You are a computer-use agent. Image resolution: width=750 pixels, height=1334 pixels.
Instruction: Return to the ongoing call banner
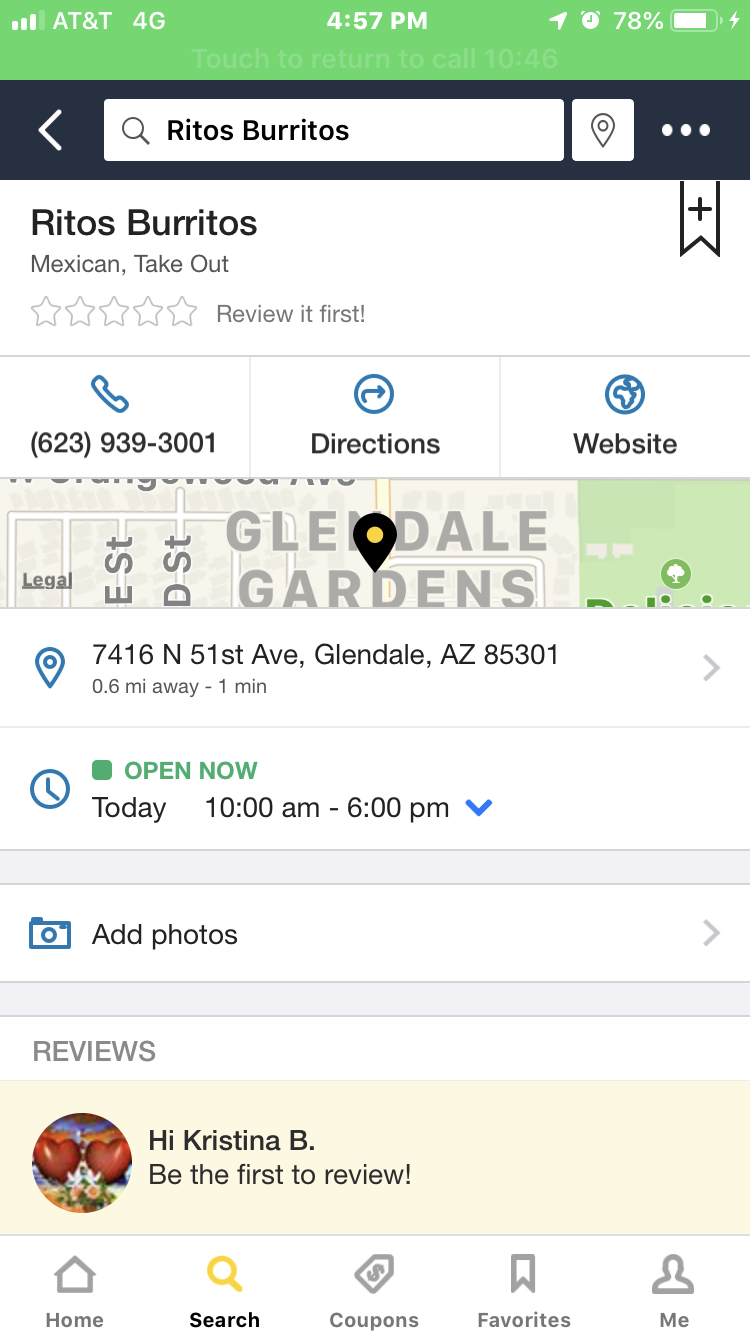375,59
